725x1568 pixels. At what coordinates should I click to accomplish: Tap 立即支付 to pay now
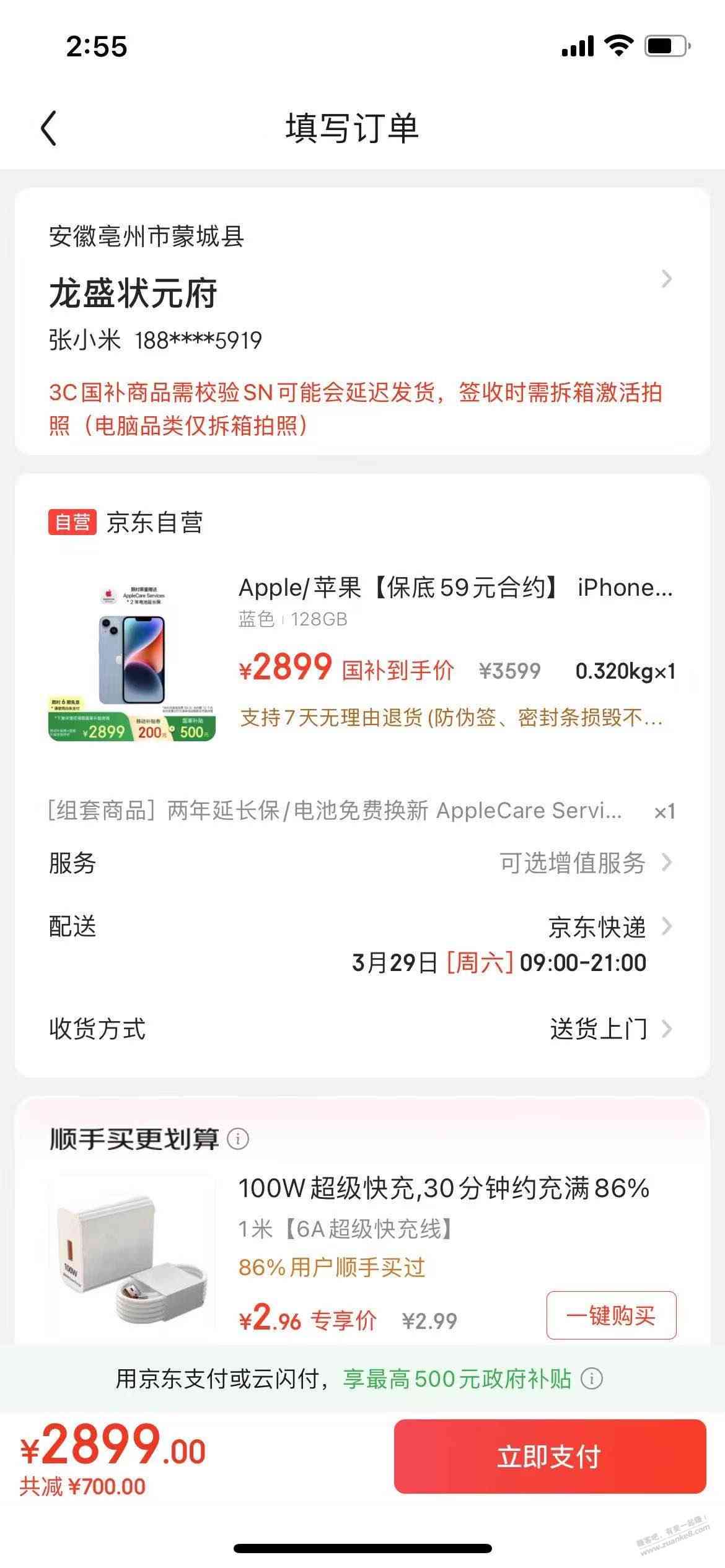tap(550, 1457)
